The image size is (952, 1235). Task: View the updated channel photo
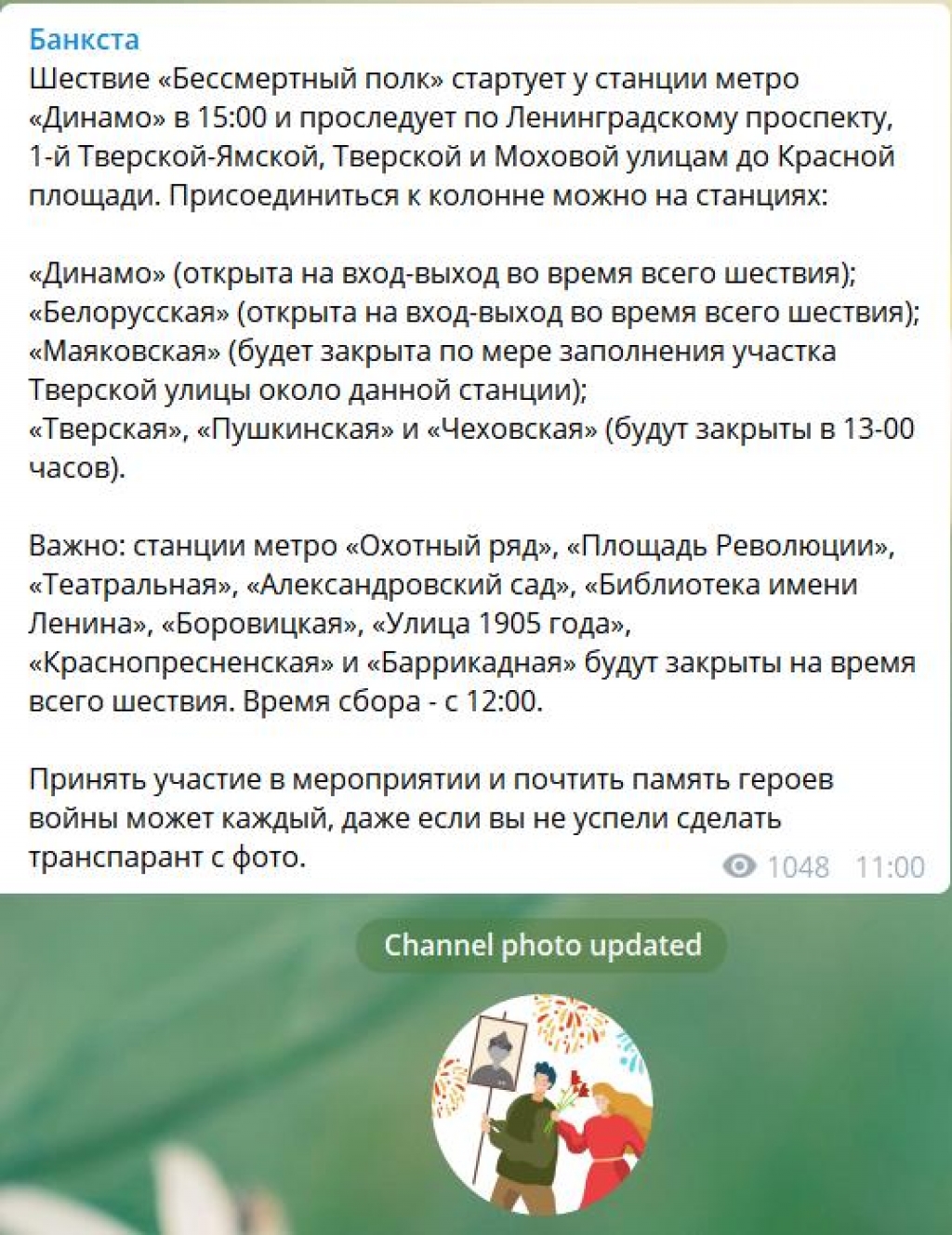click(x=542, y=1104)
